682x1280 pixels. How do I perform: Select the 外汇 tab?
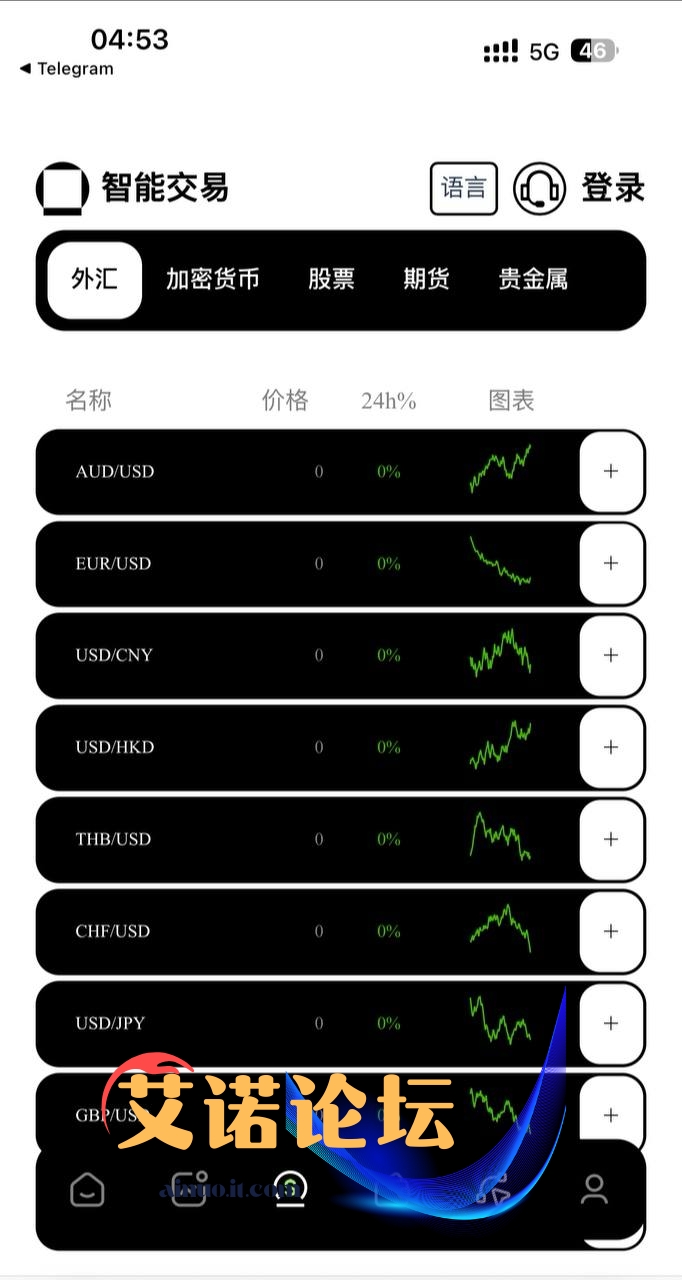coord(95,280)
